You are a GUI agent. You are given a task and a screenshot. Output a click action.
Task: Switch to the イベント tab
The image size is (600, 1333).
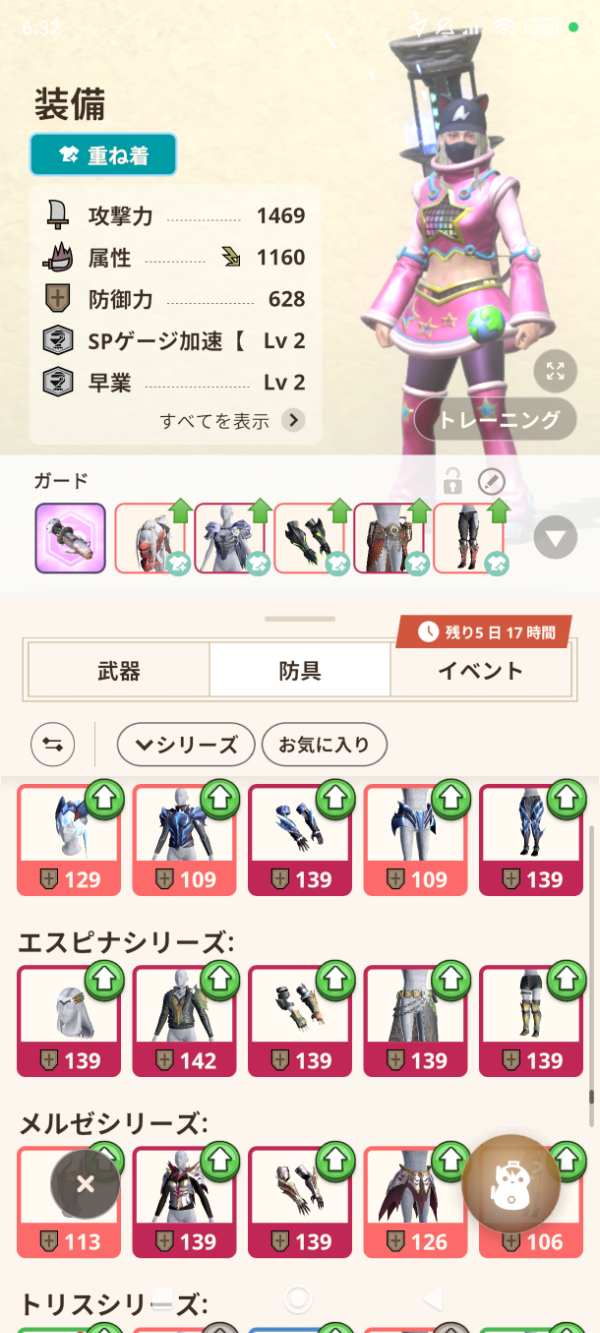click(x=480, y=671)
